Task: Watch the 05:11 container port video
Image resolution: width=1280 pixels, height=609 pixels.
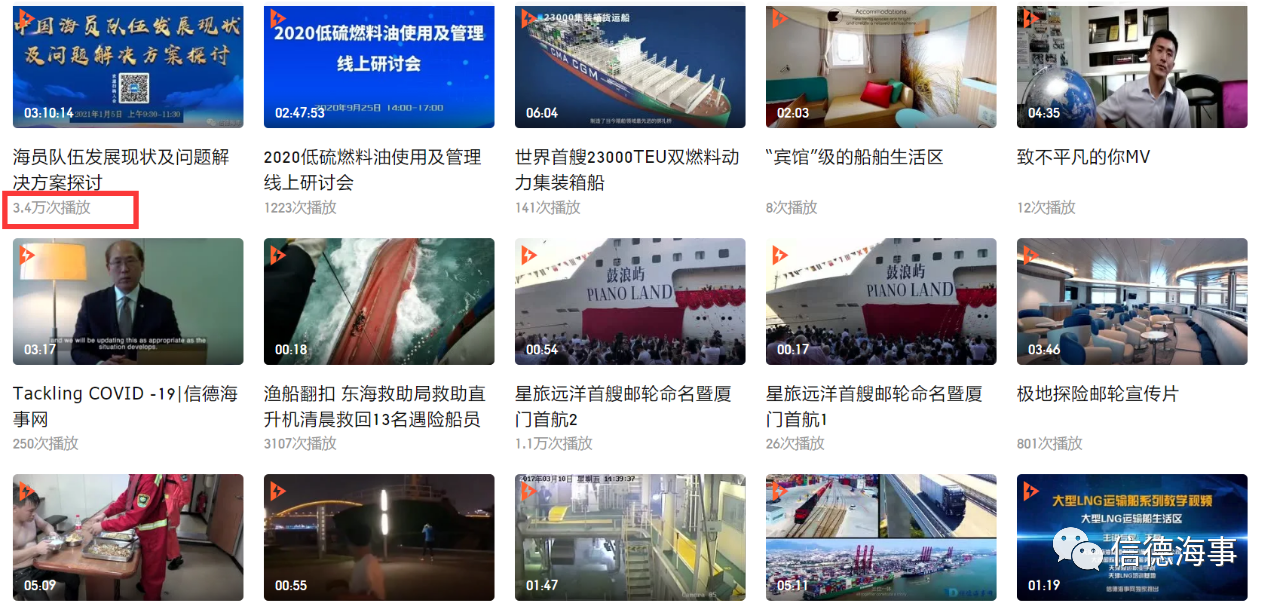Action: pos(881,537)
